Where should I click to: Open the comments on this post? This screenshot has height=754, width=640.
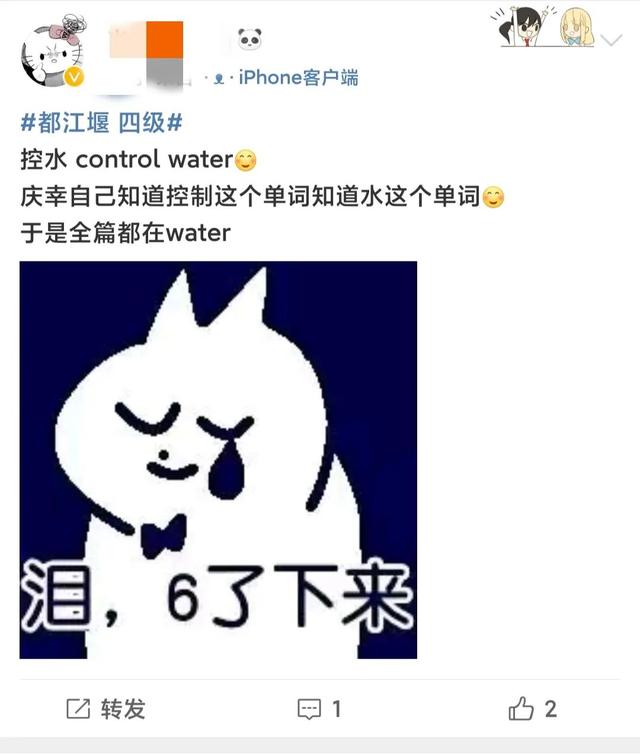(320, 709)
